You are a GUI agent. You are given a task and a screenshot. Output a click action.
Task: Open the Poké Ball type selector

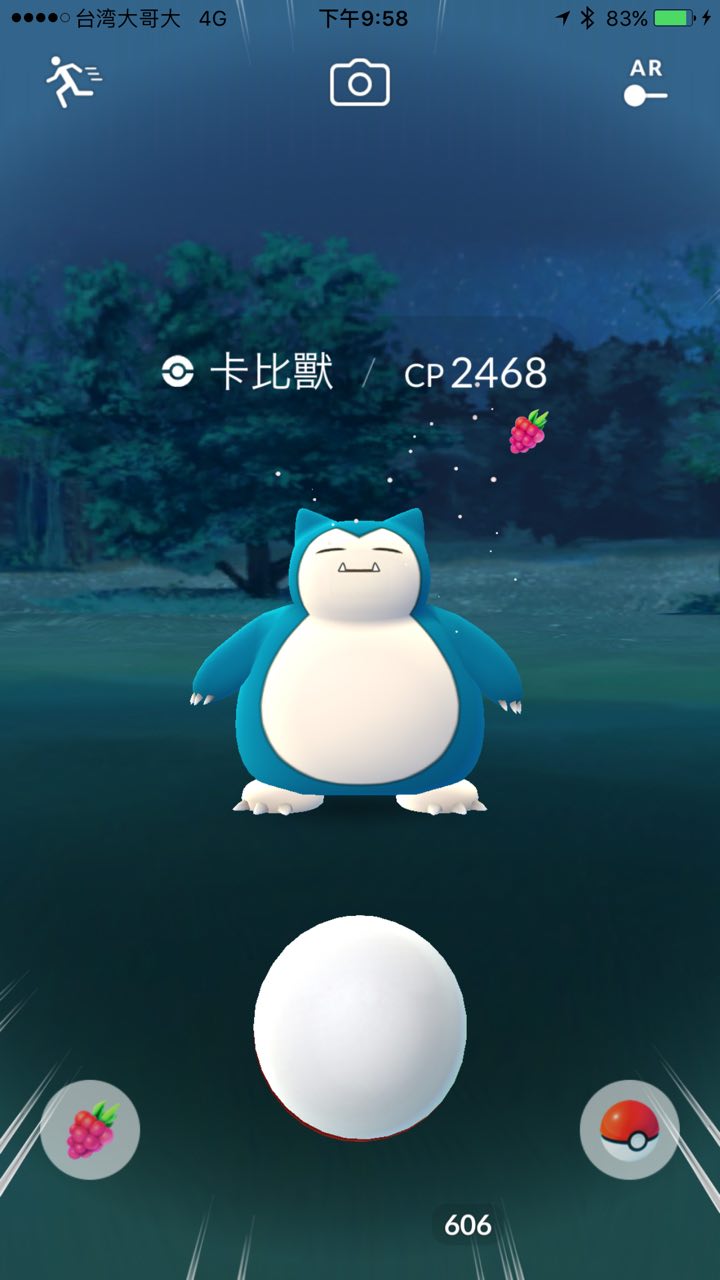630,1130
